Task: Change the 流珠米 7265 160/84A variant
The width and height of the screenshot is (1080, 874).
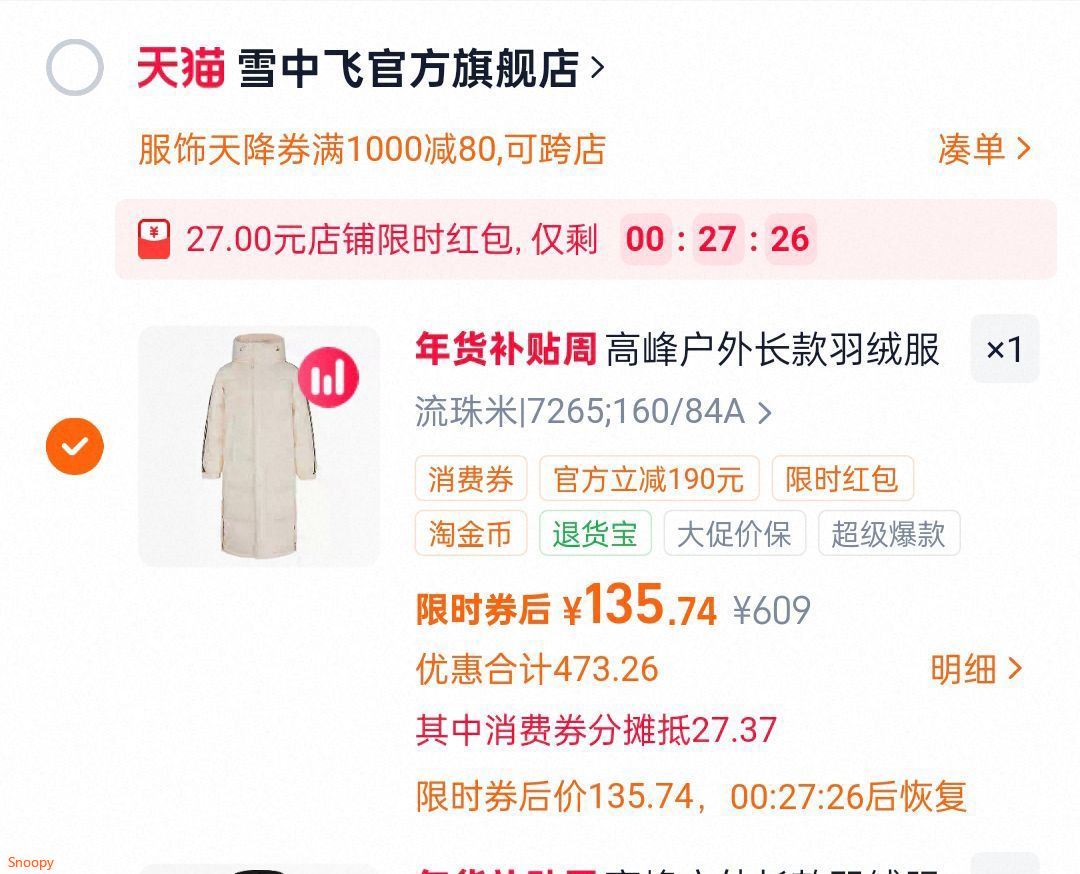Action: 593,412
